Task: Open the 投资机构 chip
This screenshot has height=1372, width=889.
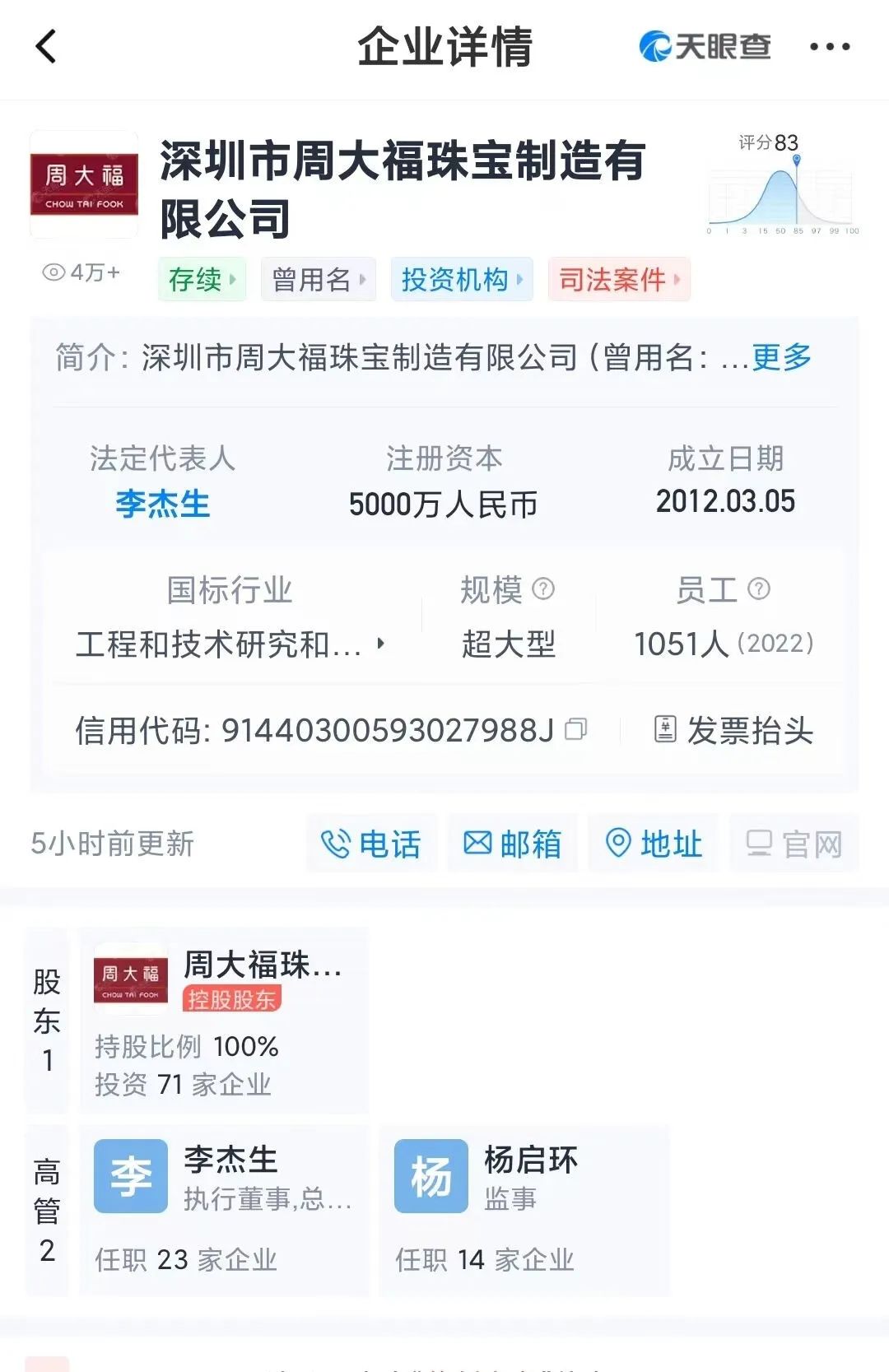Action: [461, 280]
